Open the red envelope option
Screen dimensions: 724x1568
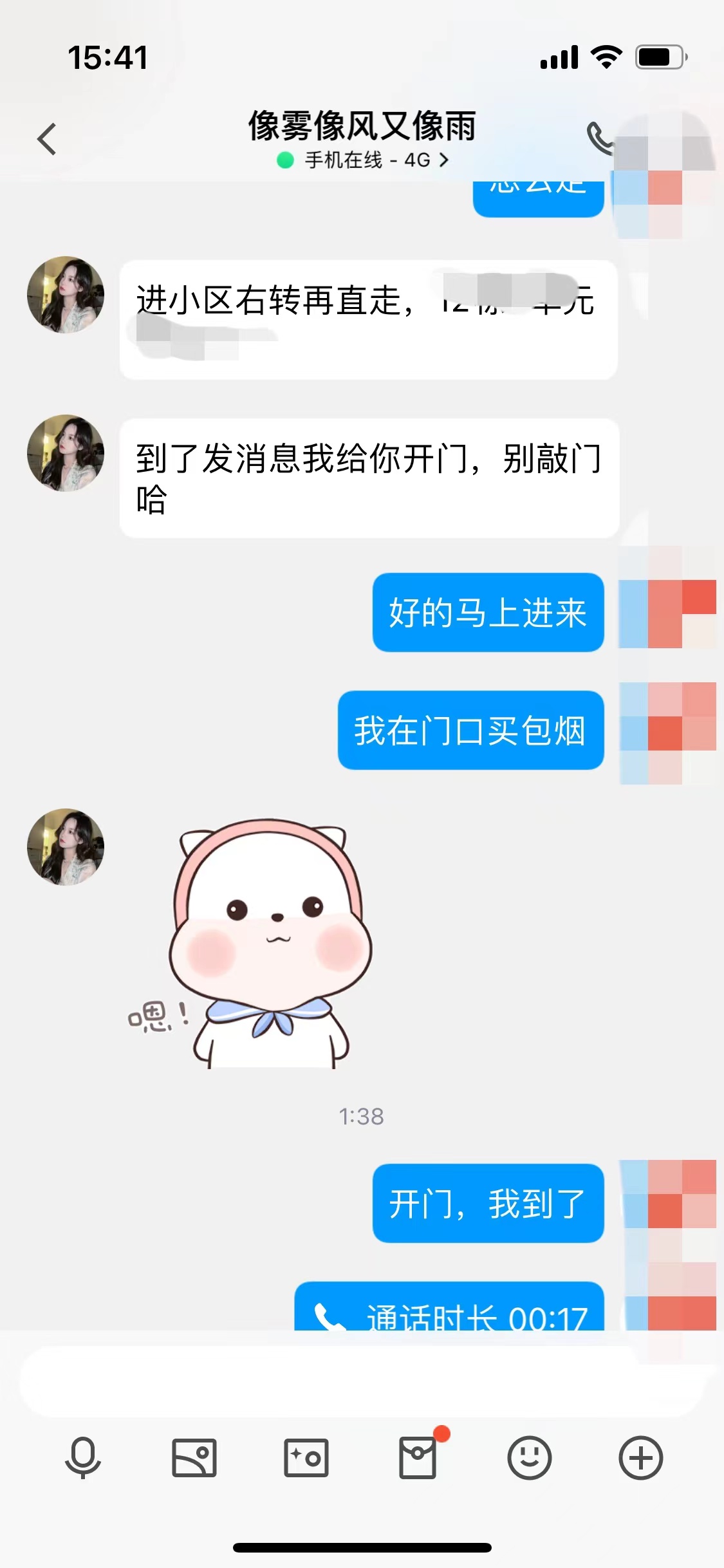pos(418,1457)
